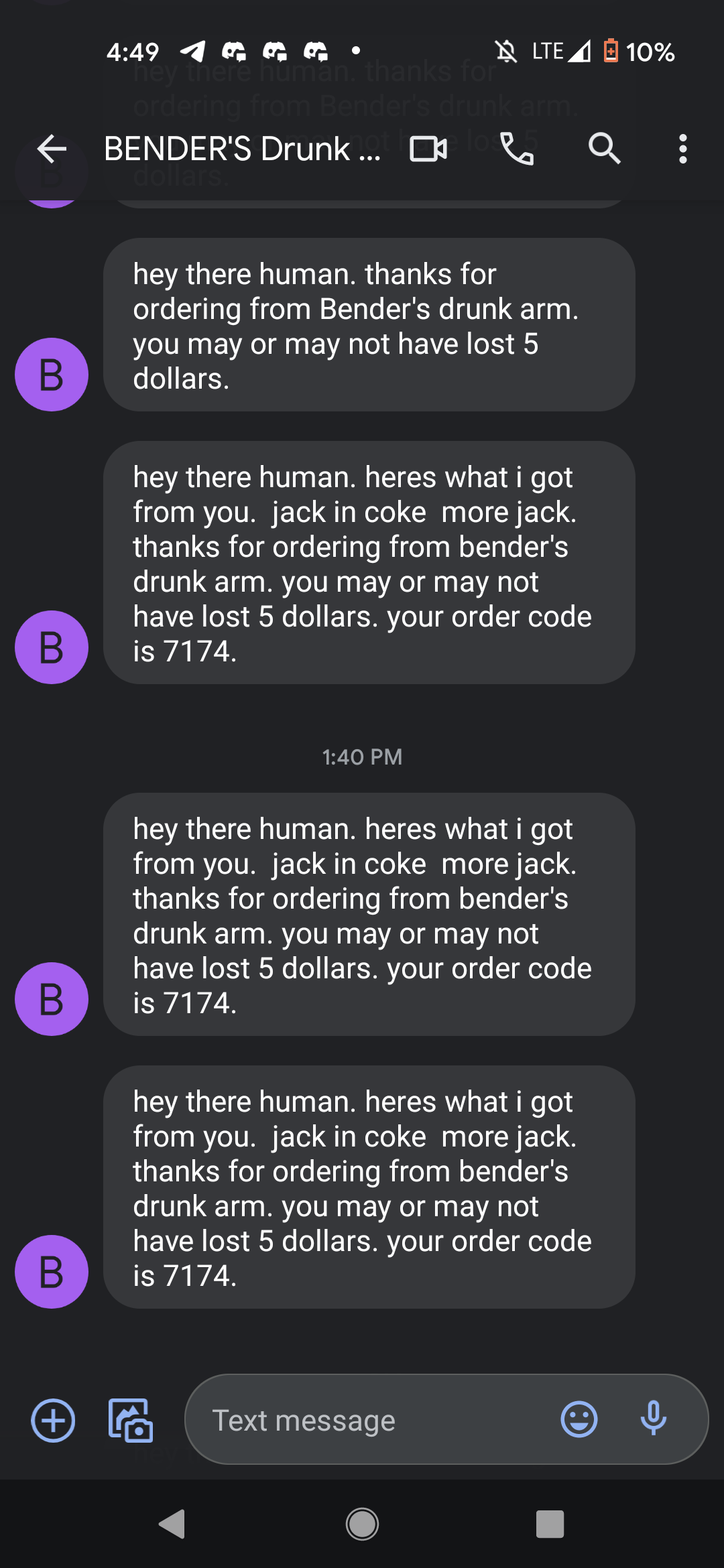This screenshot has height=1568, width=724.
Task: Open recent apps from the navigation bar
Action: pos(550,1524)
